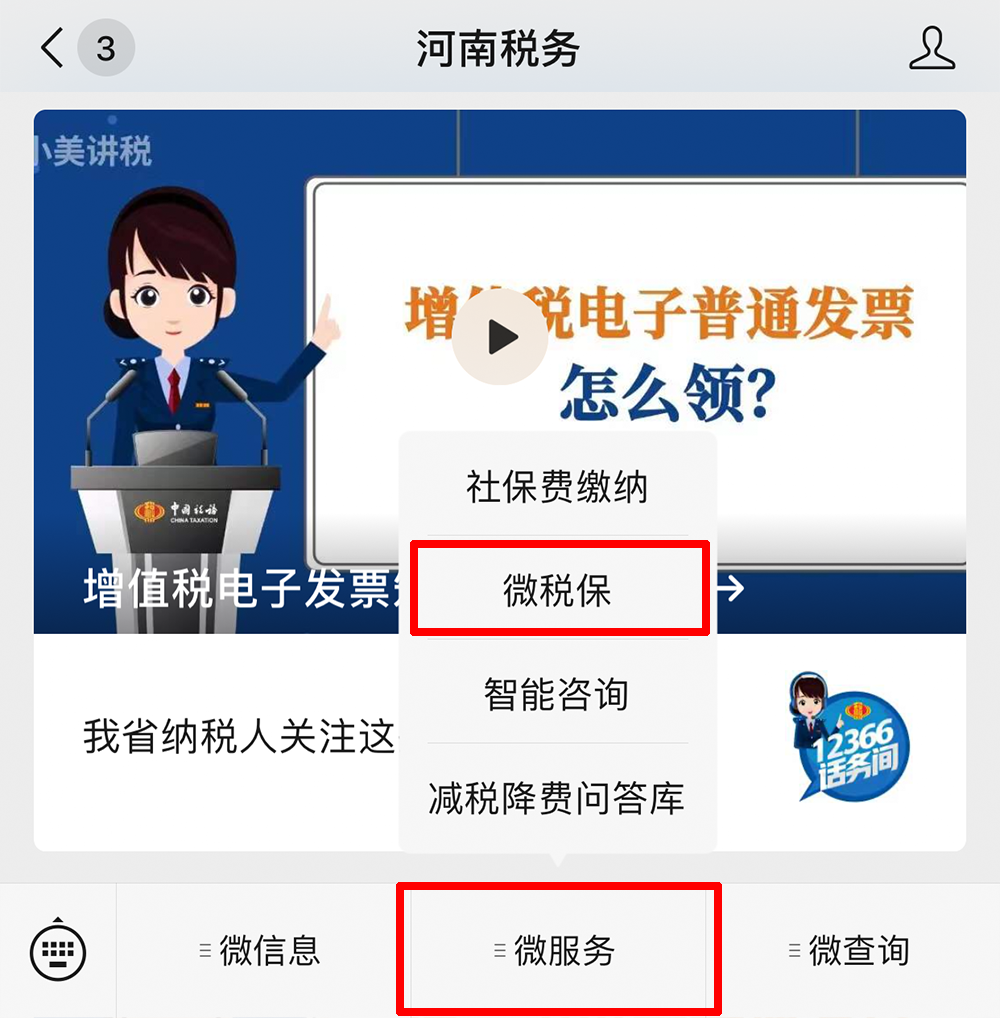Expand the 微查询 bottom menu
Image resolution: width=1000 pixels, height=1018 pixels.
point(852,950)
